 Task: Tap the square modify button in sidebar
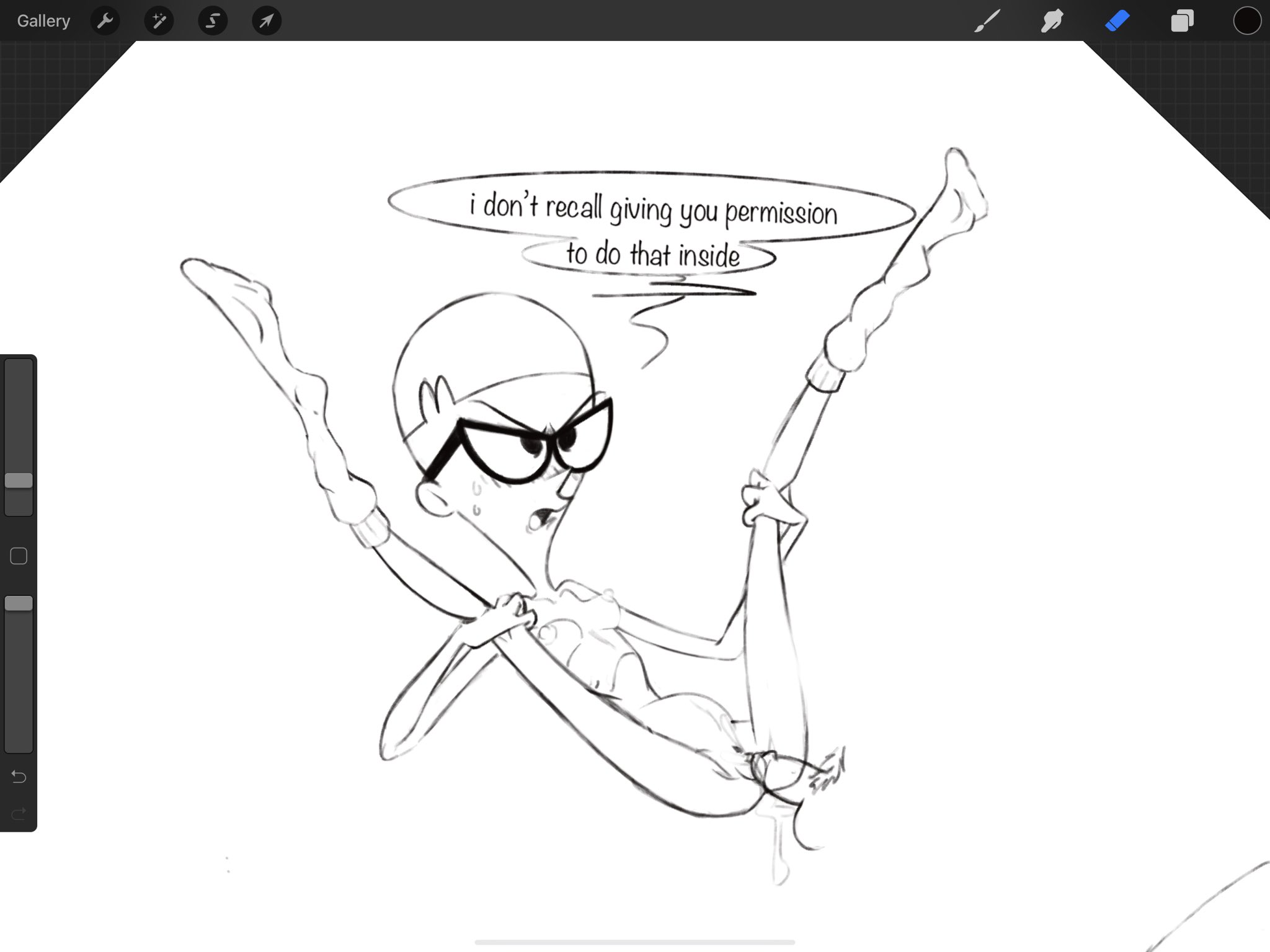(19, 556)
